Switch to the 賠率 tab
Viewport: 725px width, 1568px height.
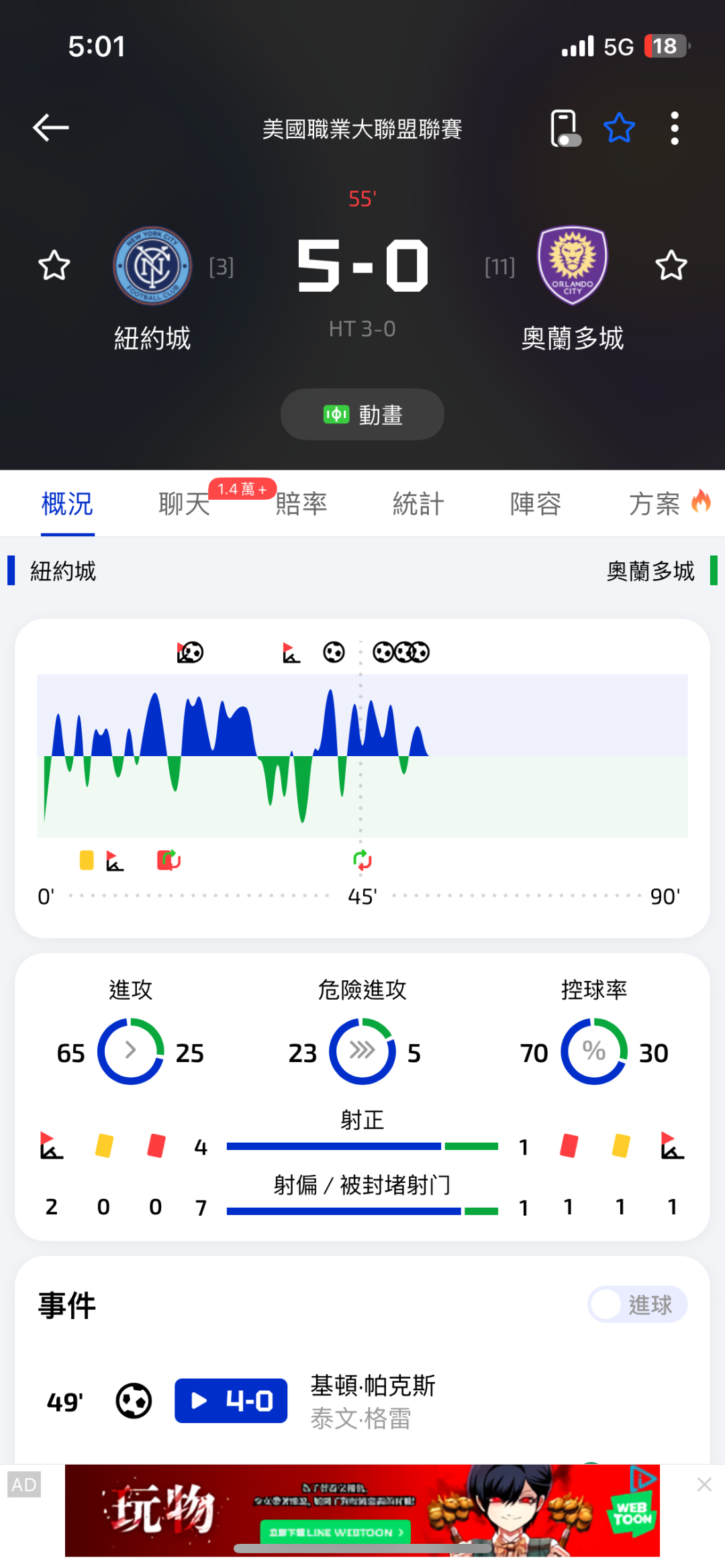(x=301, y=504)
